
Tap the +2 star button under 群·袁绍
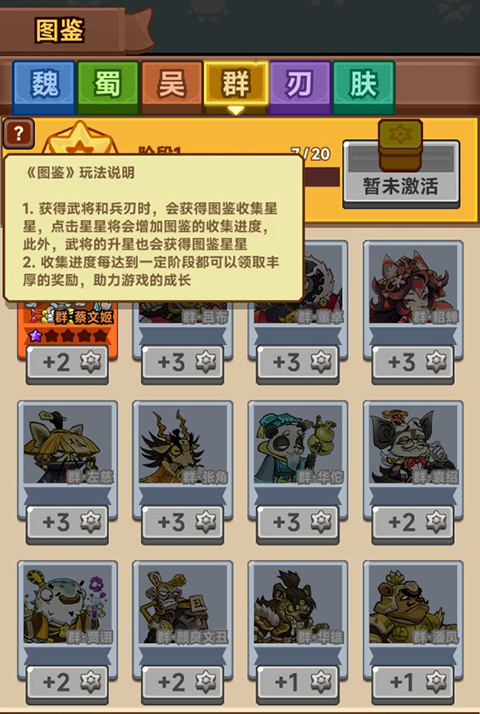click(413, 523)
